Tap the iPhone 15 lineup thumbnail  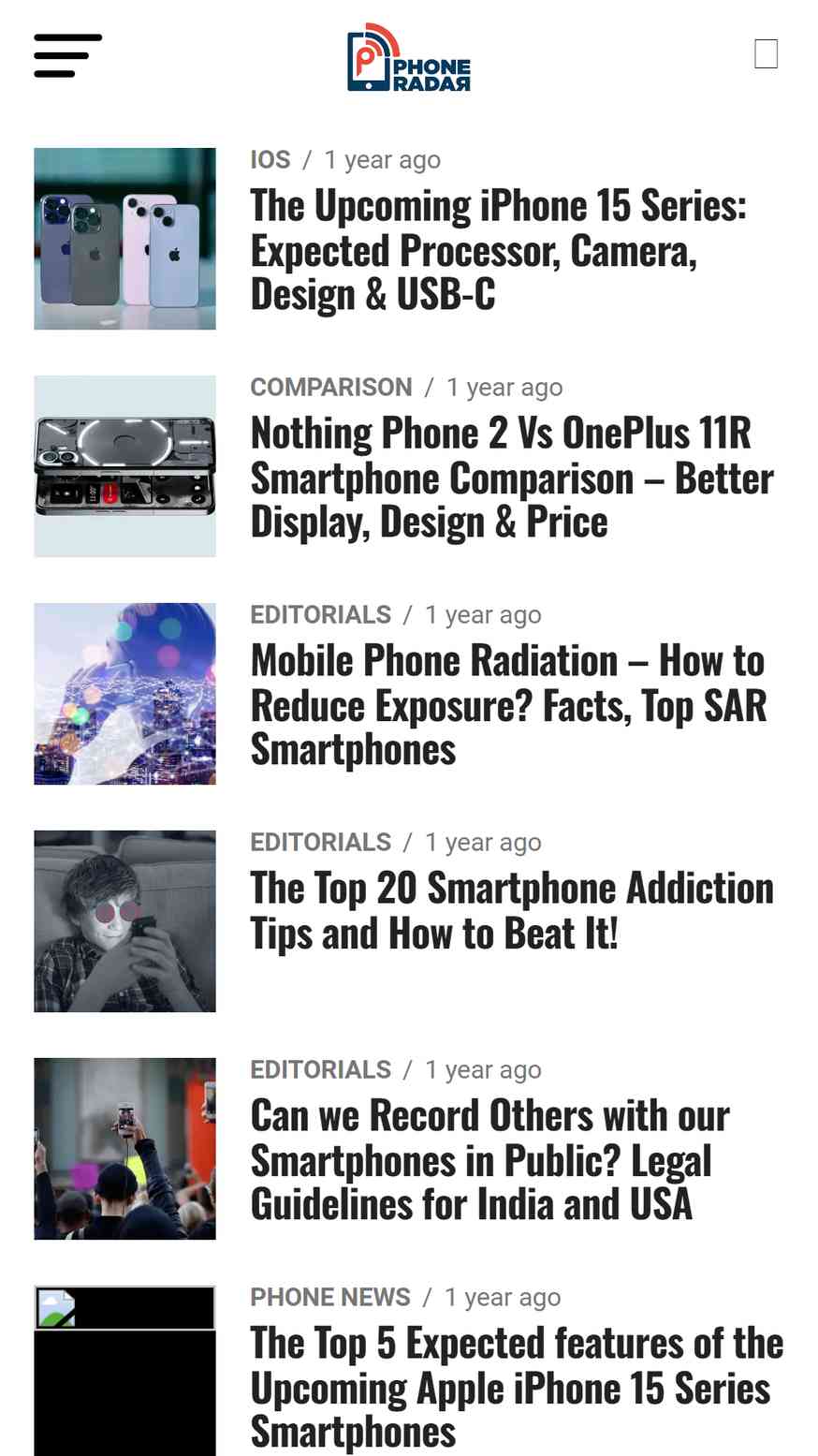[124, 239]
